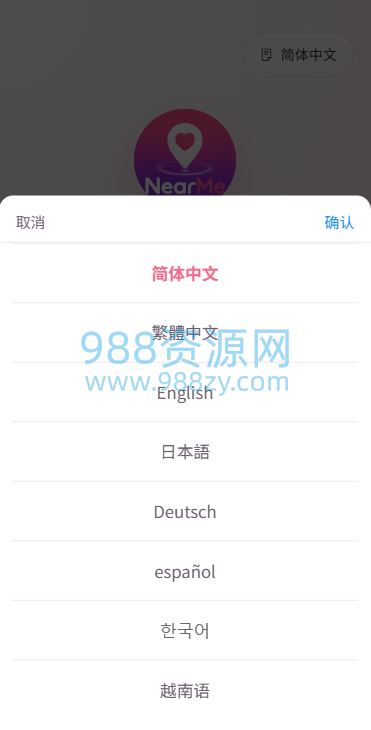Choose Deutsch language option
The image size is (371, 730).
click(x=185, y=512)
